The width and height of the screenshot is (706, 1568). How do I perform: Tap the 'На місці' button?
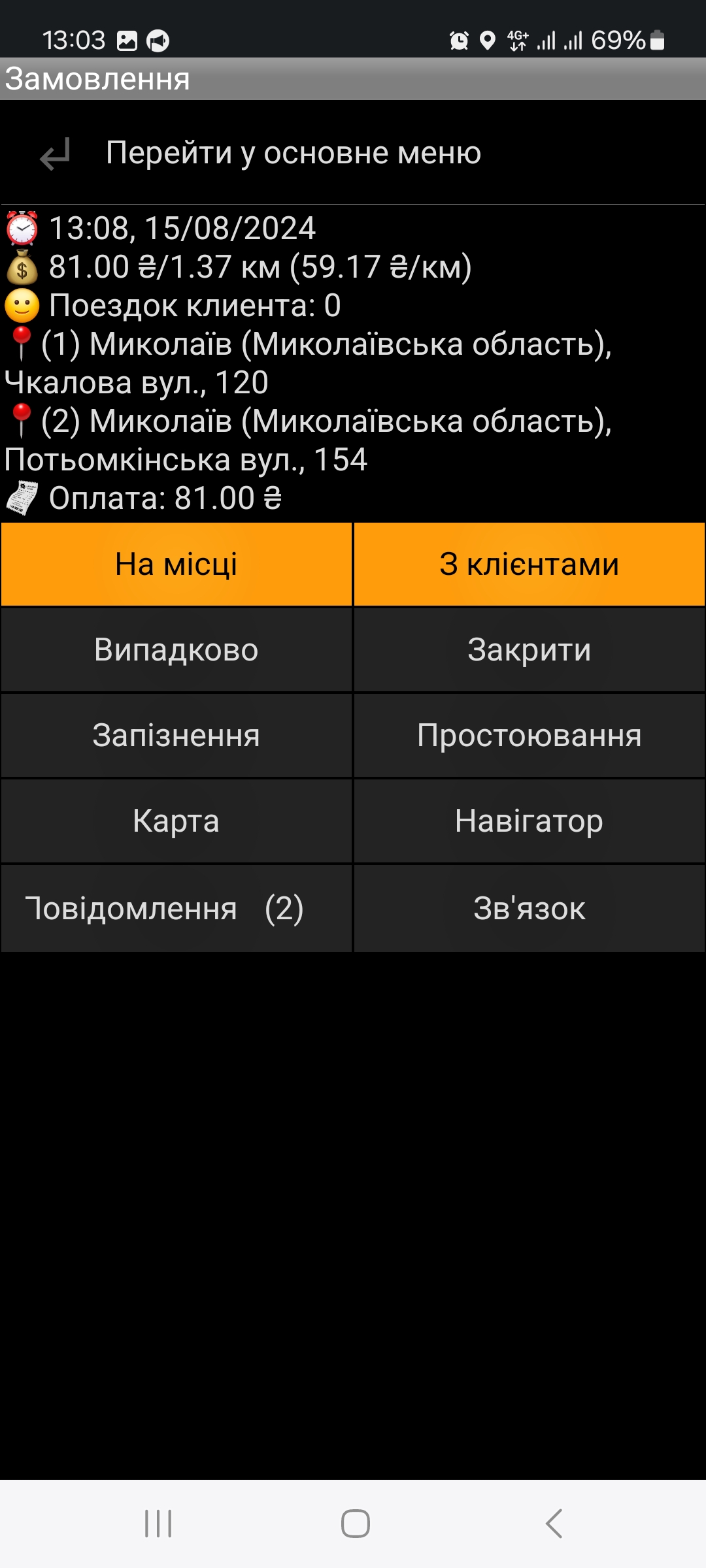[x=176, y=564]
